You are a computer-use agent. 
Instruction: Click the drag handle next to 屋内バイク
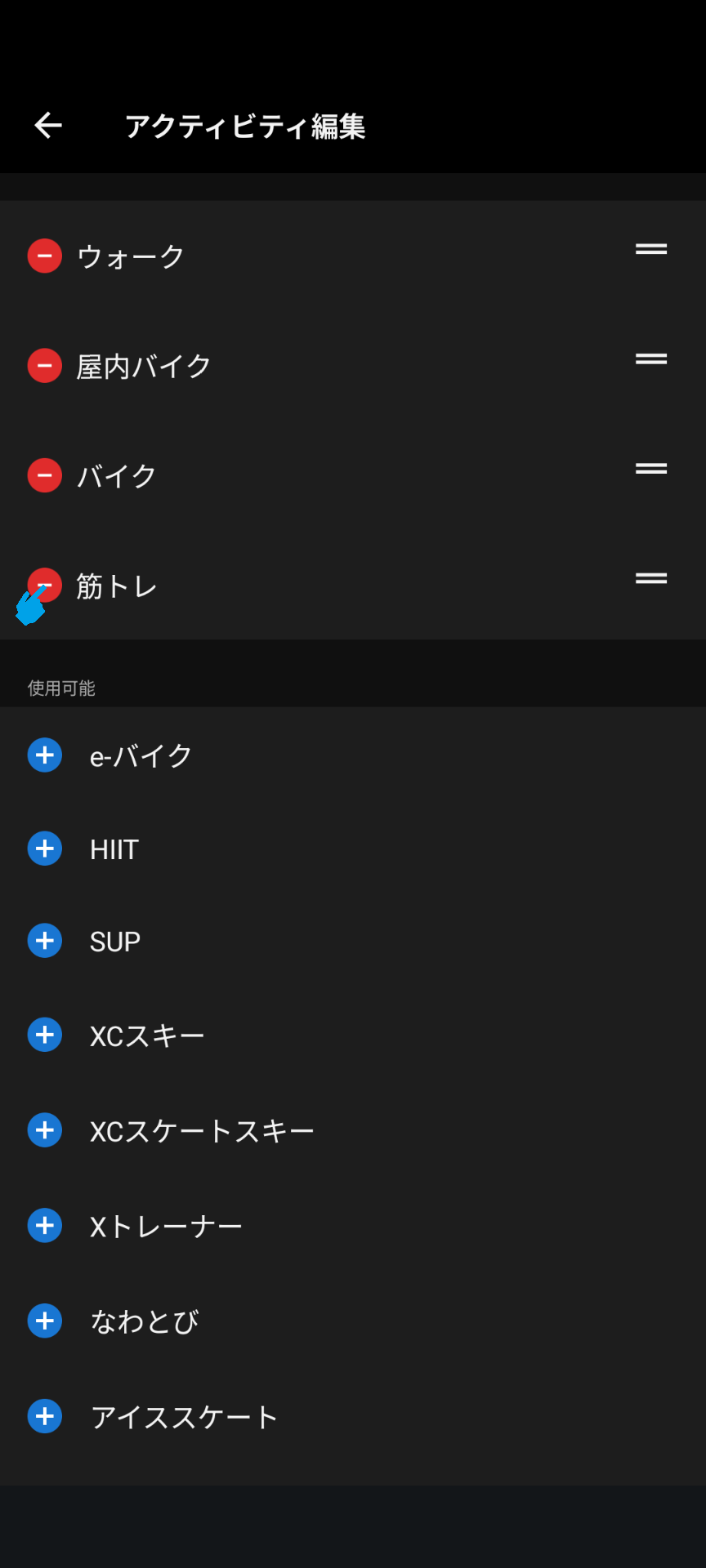pos(650,359)
